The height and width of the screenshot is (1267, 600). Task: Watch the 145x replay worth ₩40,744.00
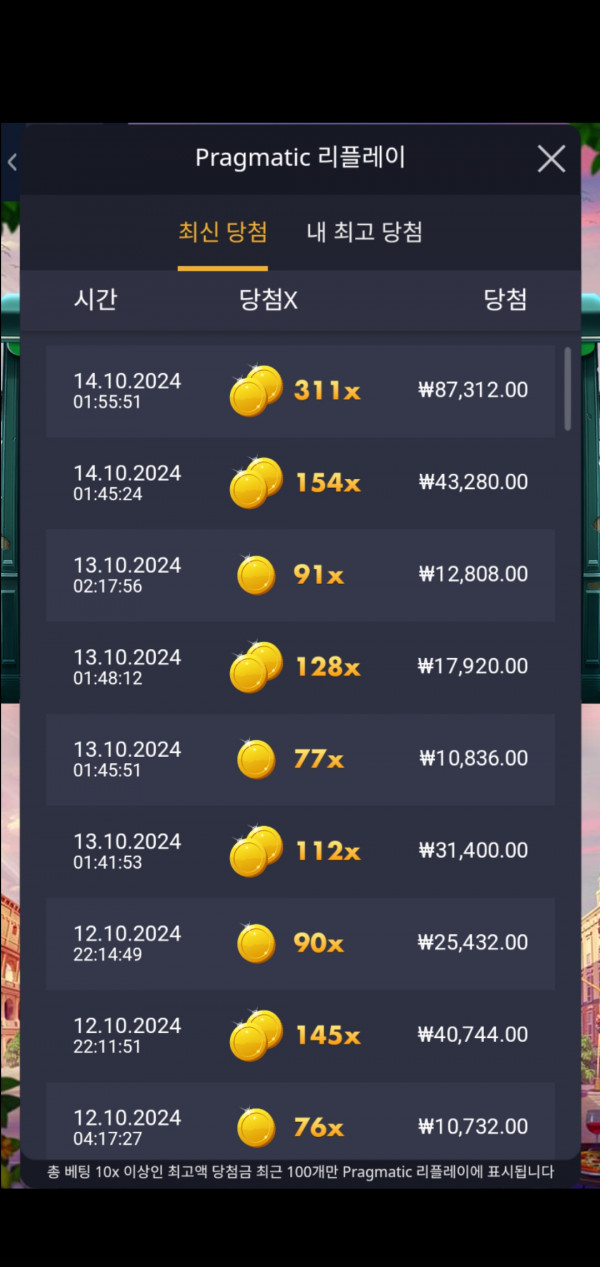pyautogui.click(x=300, y=1035)
